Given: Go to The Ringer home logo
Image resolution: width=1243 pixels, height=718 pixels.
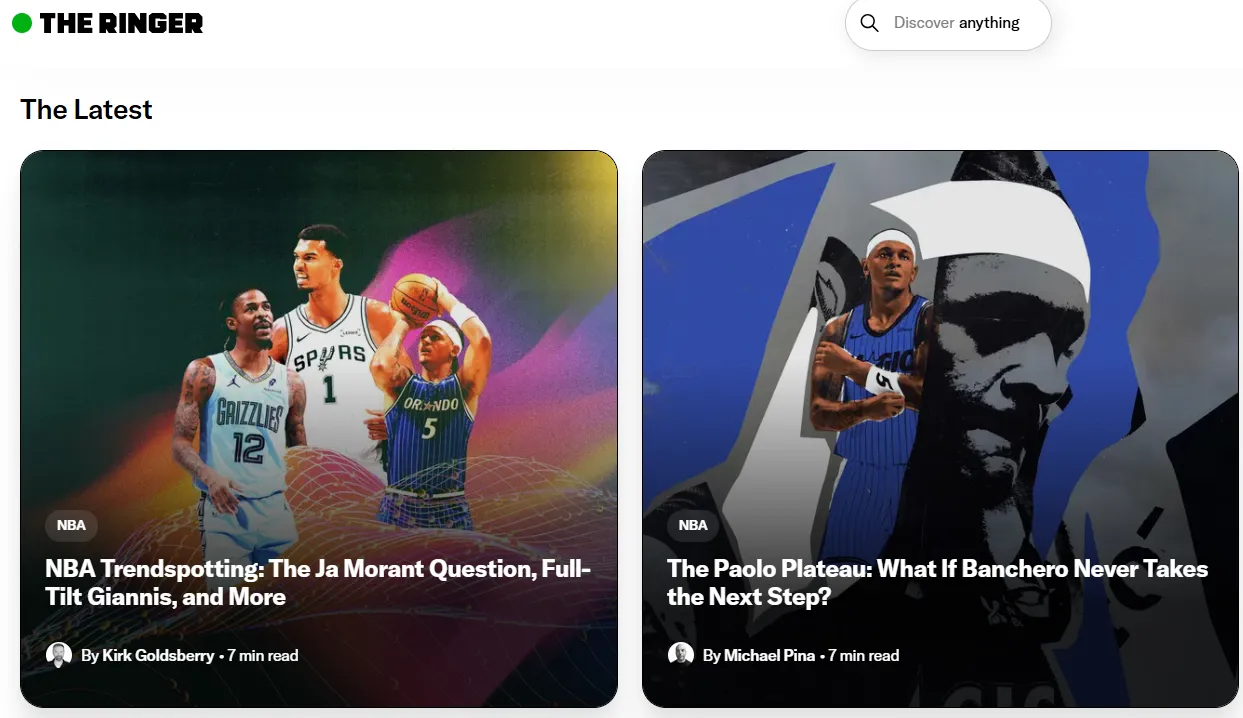Looking at the screenshot, I should [108, 23].
